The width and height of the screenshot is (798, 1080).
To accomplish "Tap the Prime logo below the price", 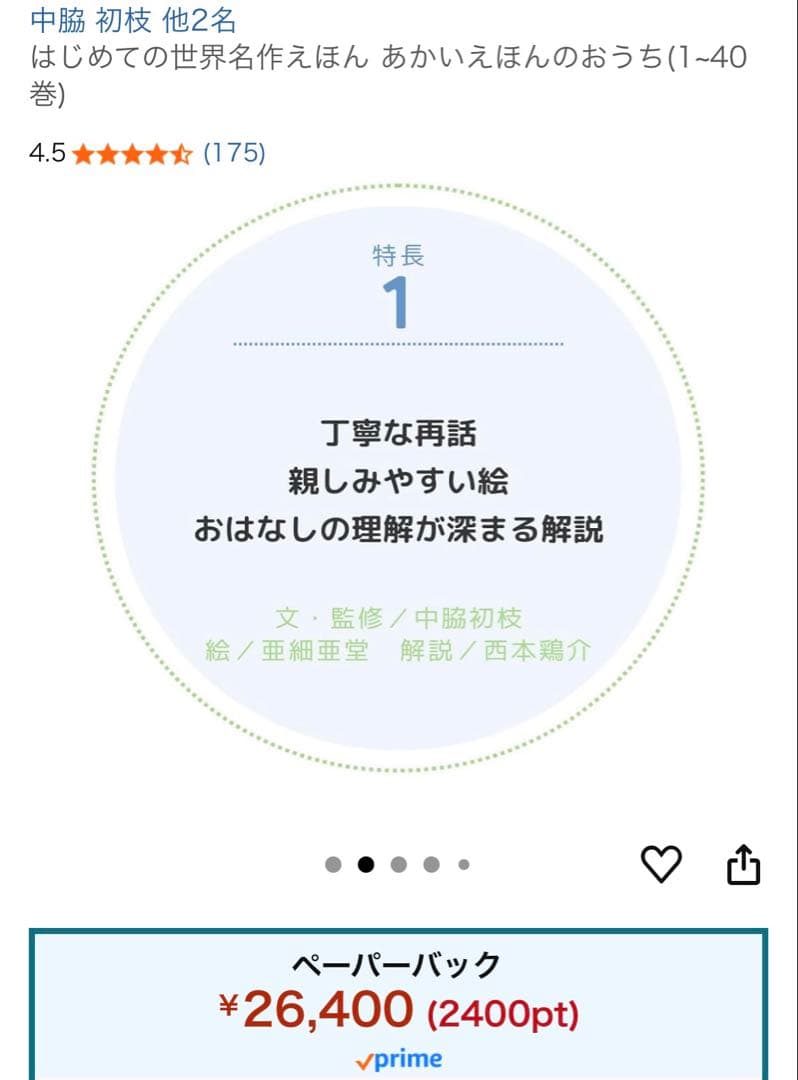I will click(x=399, y=1058).
